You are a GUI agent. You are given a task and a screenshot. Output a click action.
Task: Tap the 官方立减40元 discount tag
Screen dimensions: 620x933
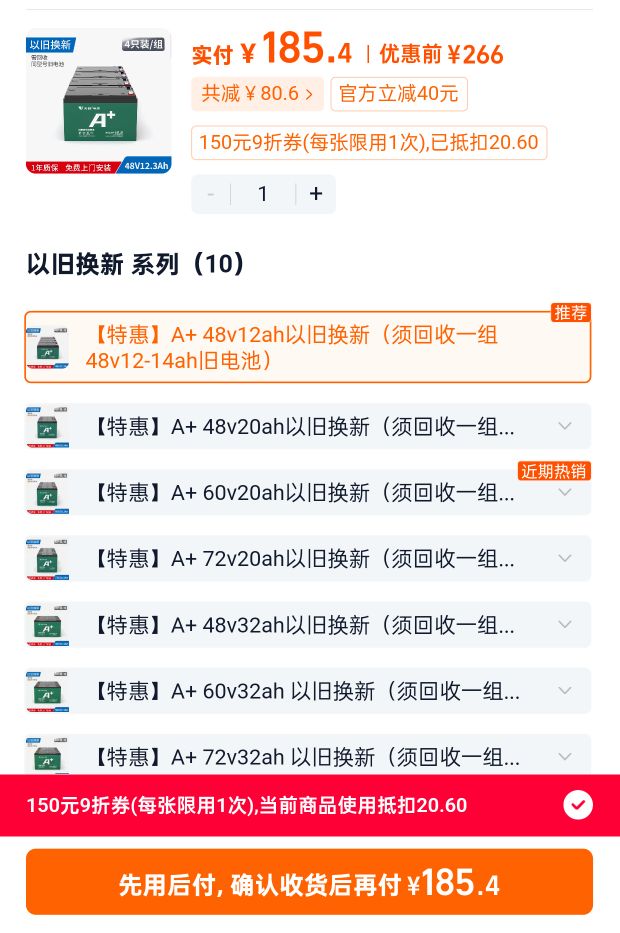(x=399, y=94)
